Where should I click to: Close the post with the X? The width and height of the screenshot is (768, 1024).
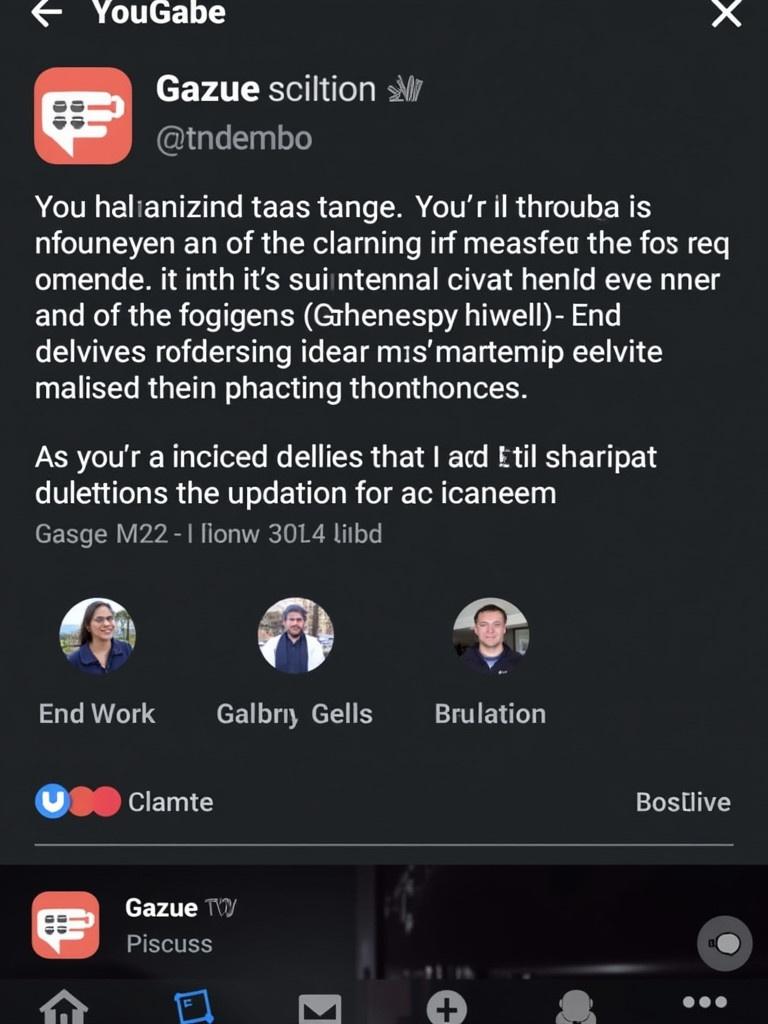pyautogui.click(x=725, y=13)
